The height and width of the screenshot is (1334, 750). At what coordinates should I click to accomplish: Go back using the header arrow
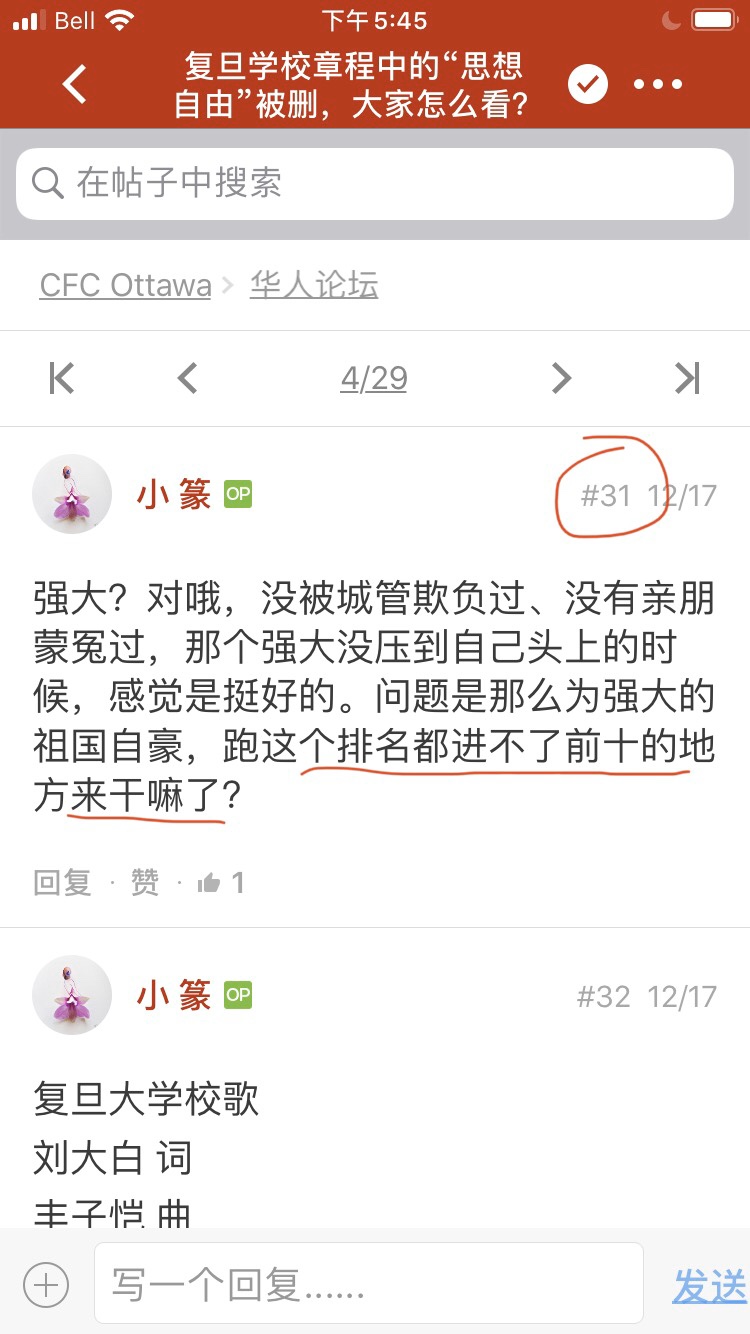coord(75,84)
